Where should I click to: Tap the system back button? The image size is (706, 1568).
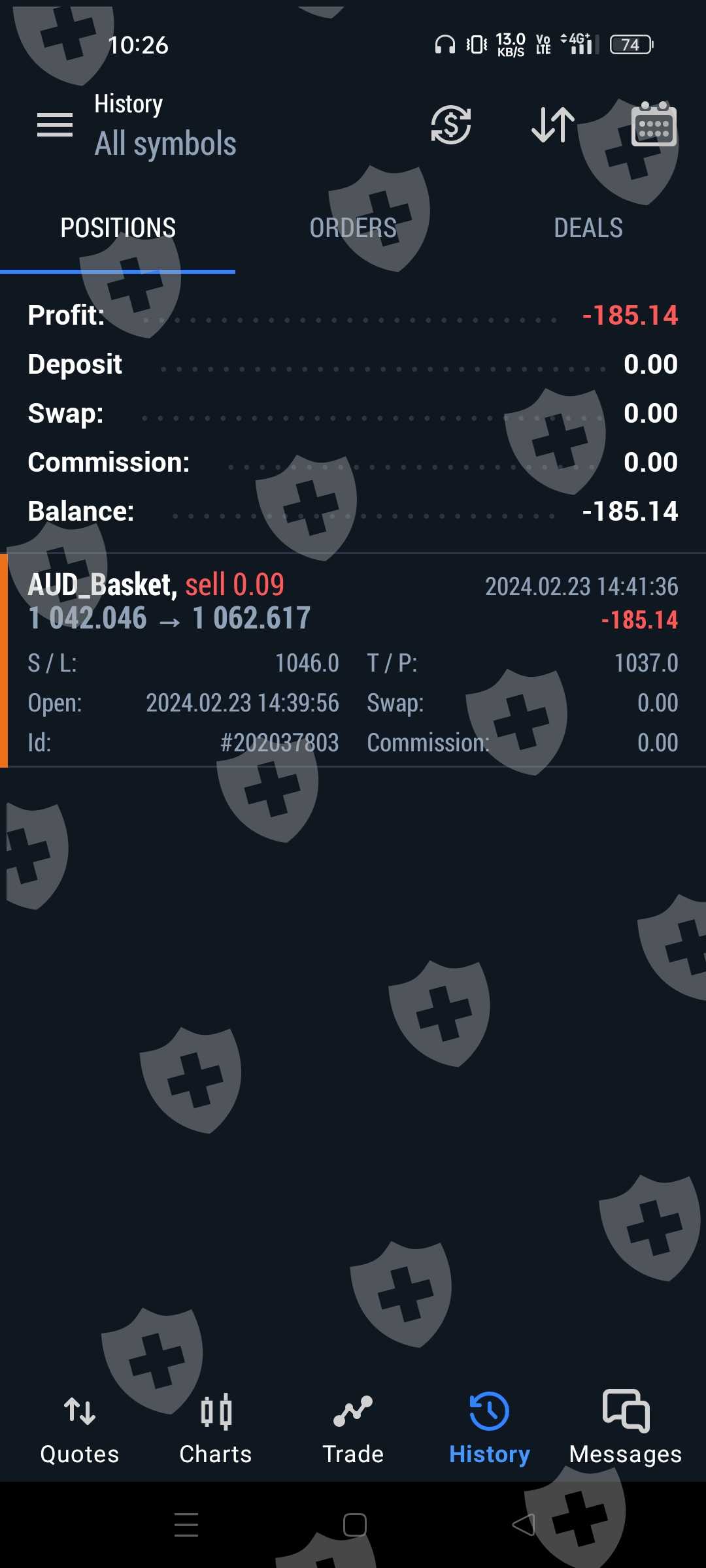523,1525
